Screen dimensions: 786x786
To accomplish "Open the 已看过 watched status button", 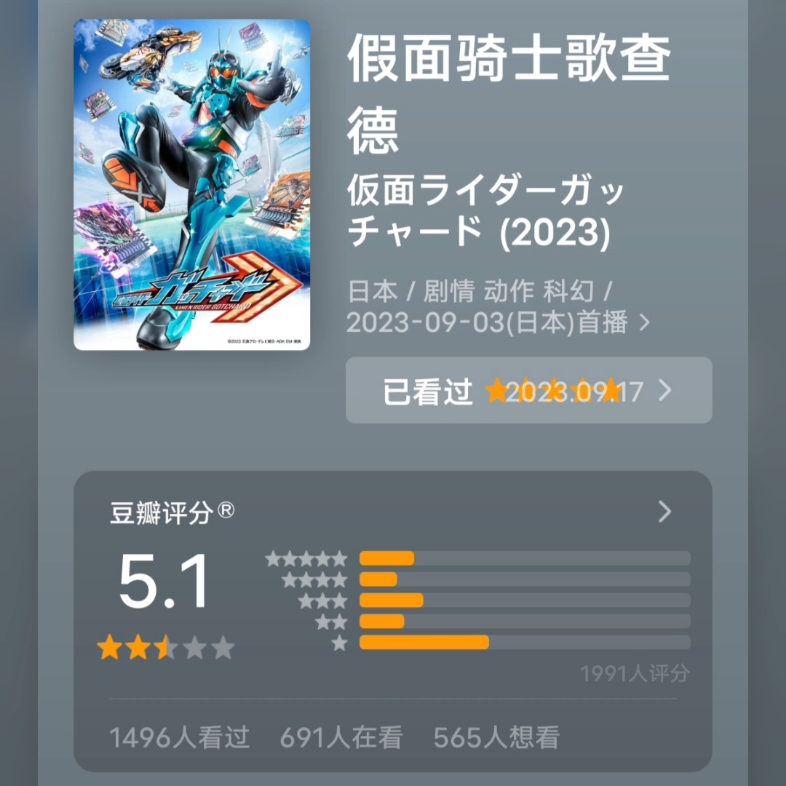I will point(528,391).
